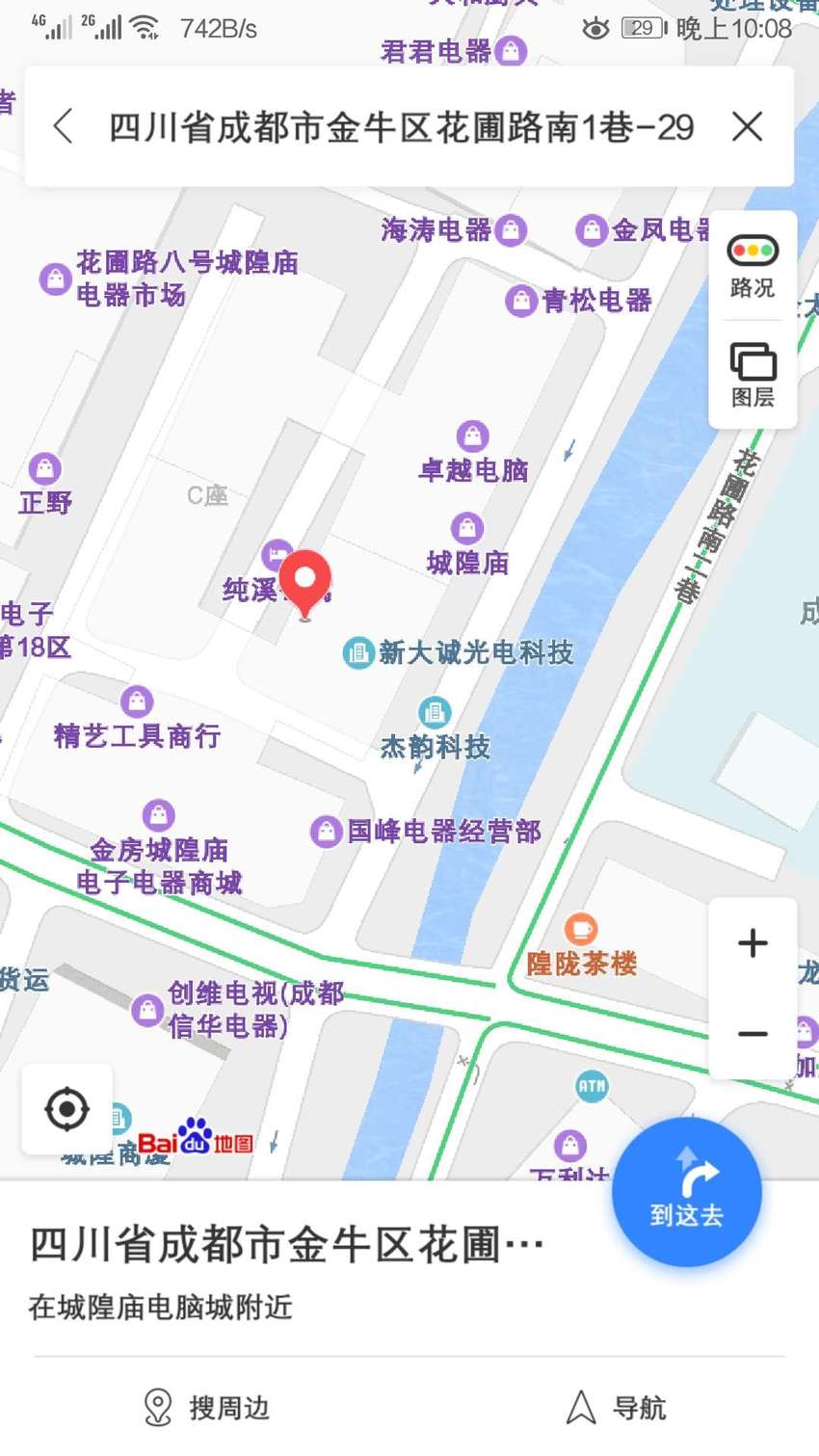Open 花圃路八号城隍庙电器市场 marker
The width and height of the screenshot is (819, 1456).
(x=170, y=278)
